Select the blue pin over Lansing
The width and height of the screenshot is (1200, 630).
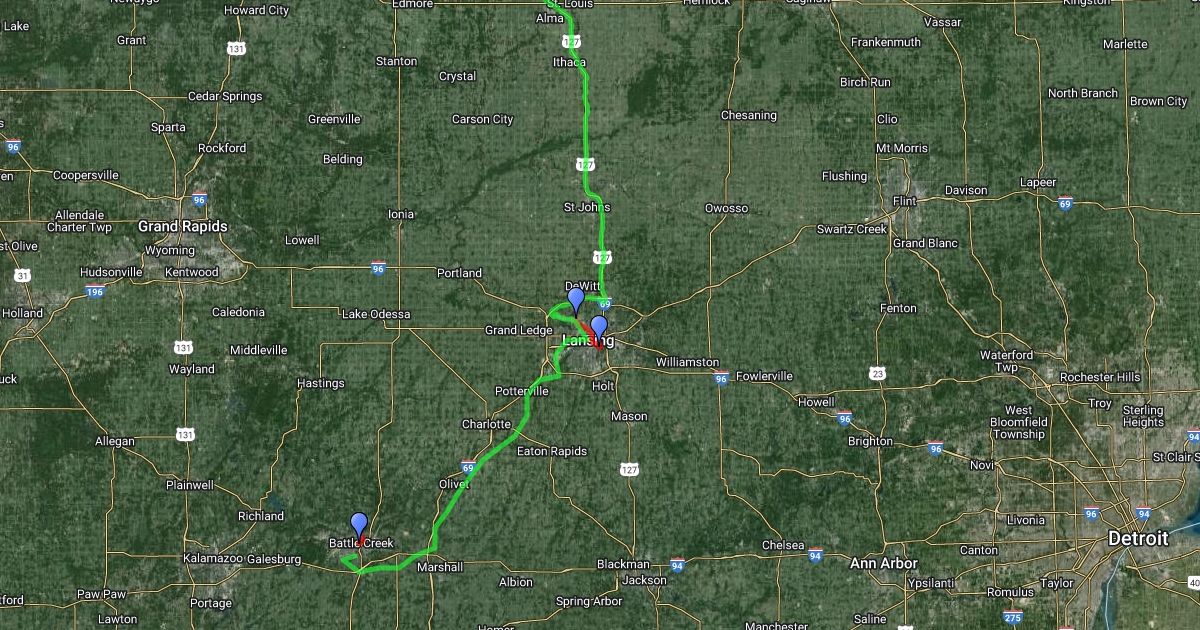(598, 327)
